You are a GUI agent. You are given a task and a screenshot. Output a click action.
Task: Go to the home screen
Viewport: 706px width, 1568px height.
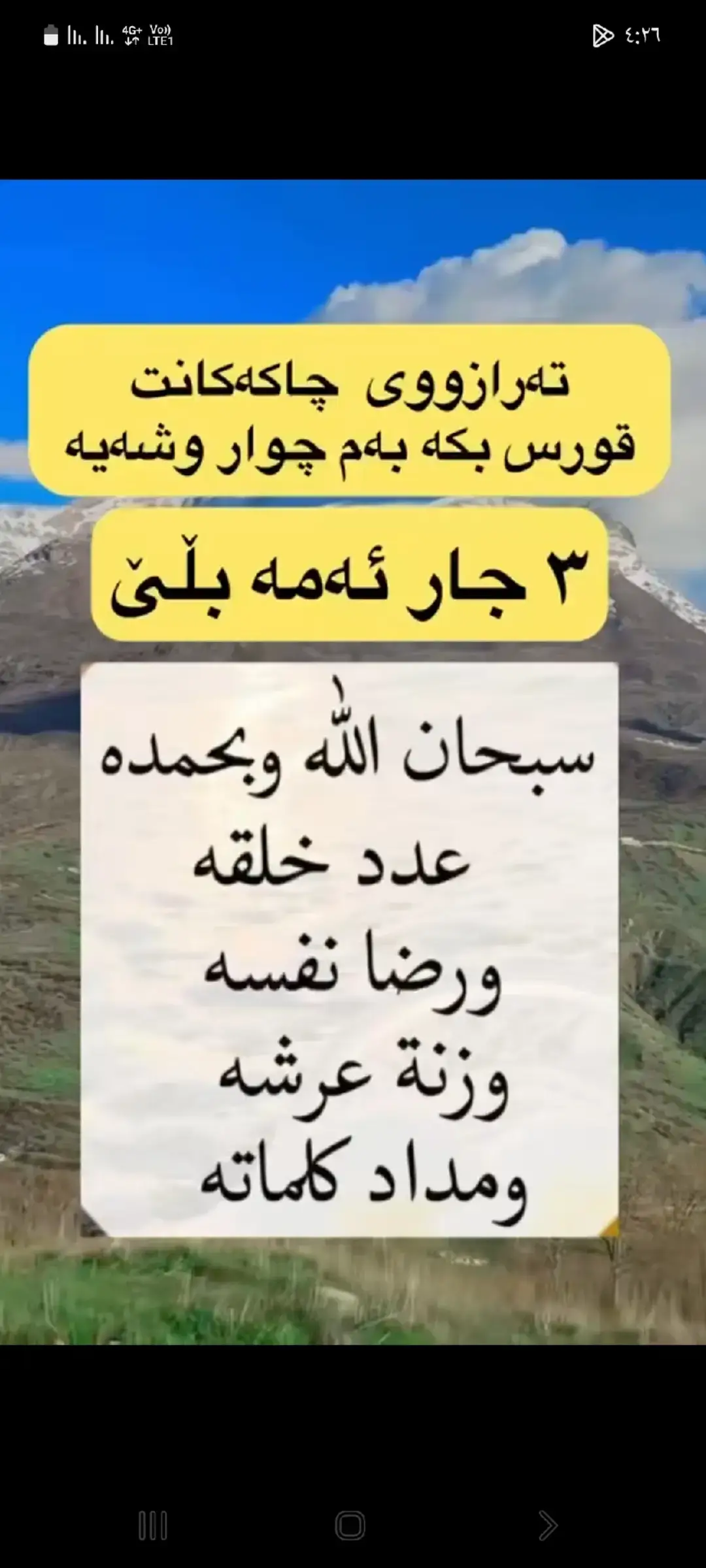[350, 1526]
